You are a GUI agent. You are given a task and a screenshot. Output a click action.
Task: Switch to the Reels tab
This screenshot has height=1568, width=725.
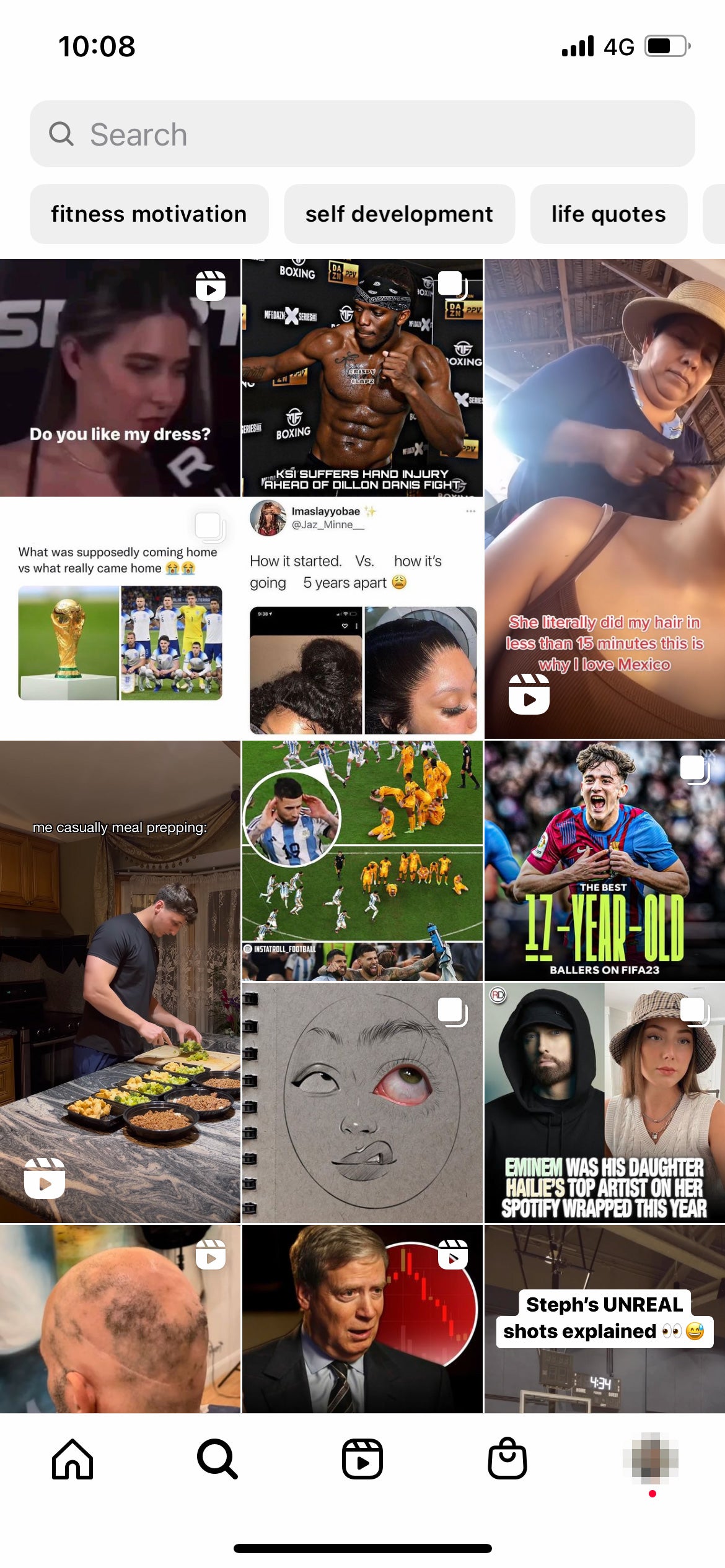(362, 1459)
